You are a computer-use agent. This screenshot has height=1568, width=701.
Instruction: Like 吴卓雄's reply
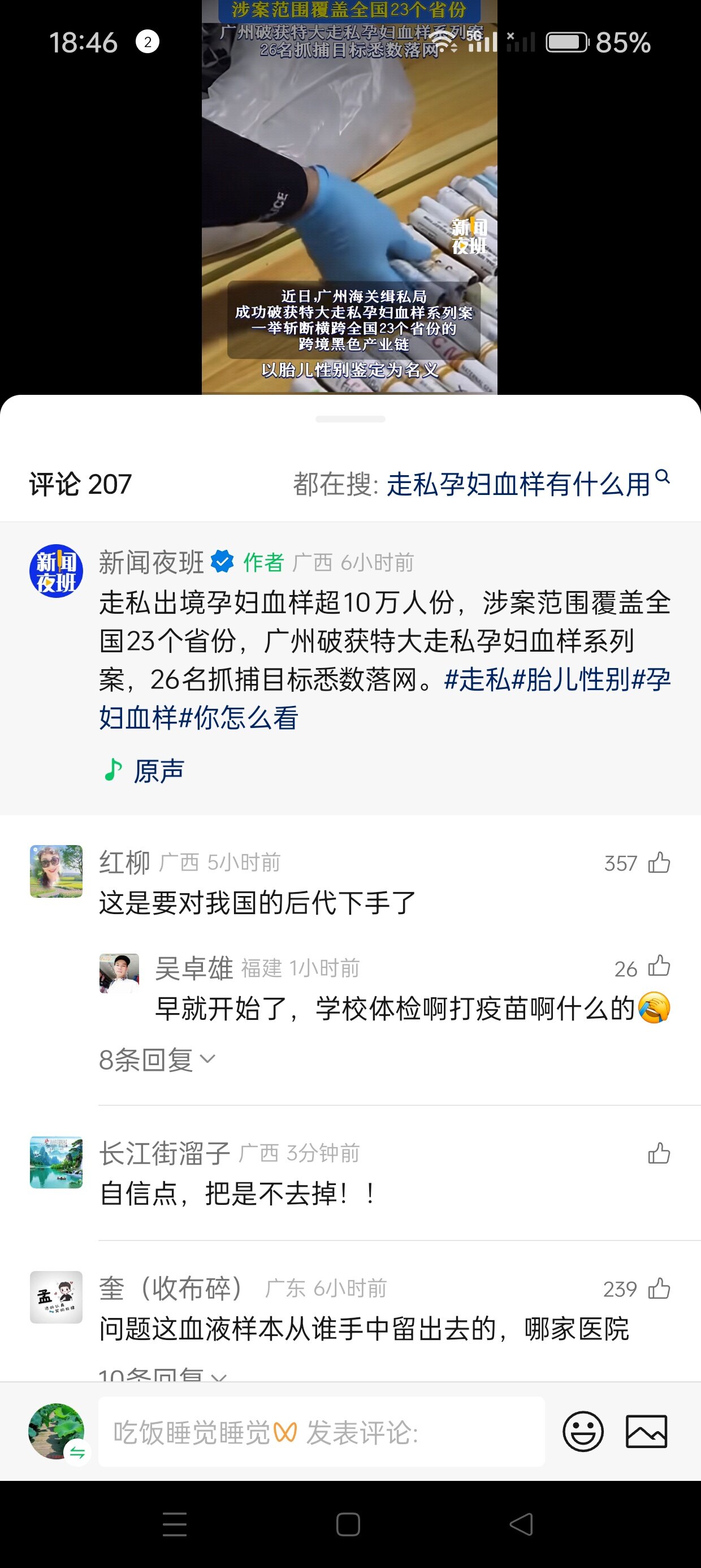[x=659, y=967]
